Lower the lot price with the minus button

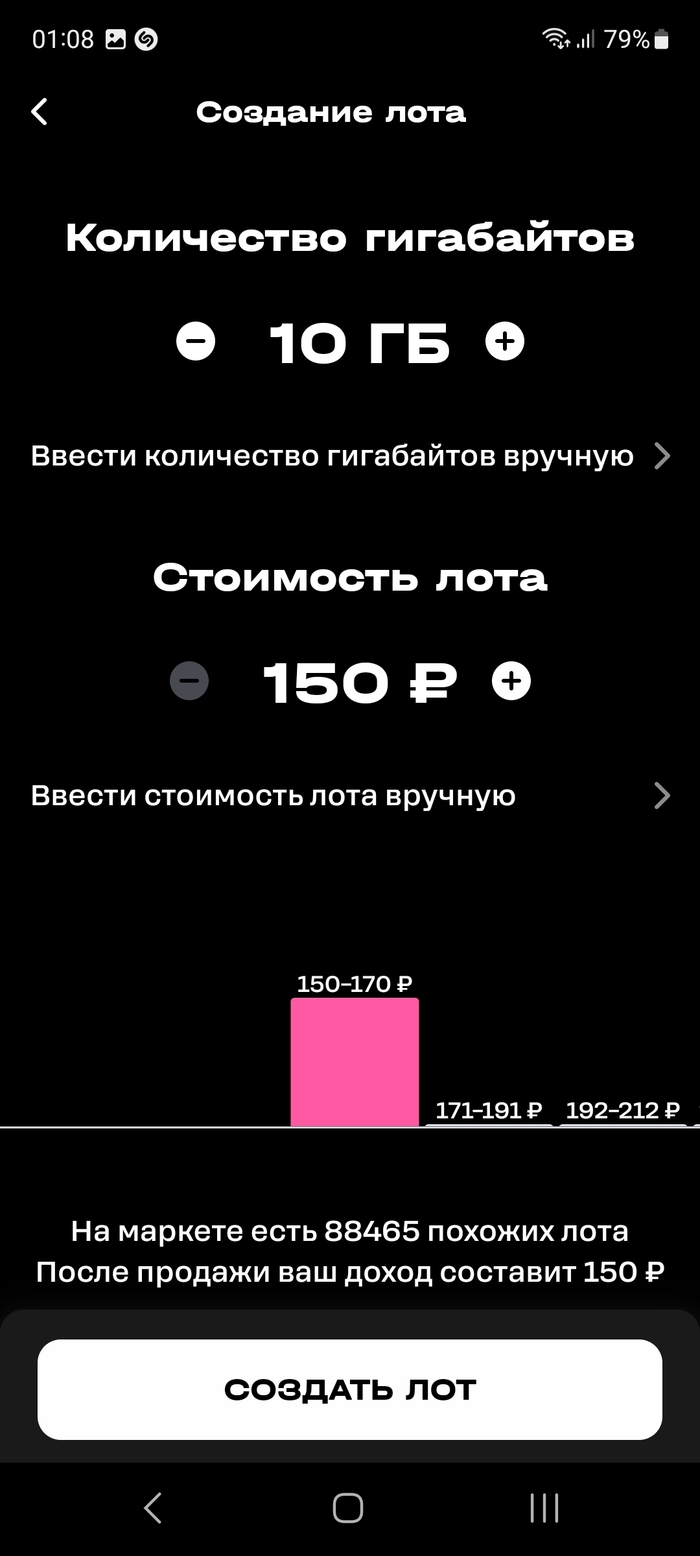coord(189,681)
